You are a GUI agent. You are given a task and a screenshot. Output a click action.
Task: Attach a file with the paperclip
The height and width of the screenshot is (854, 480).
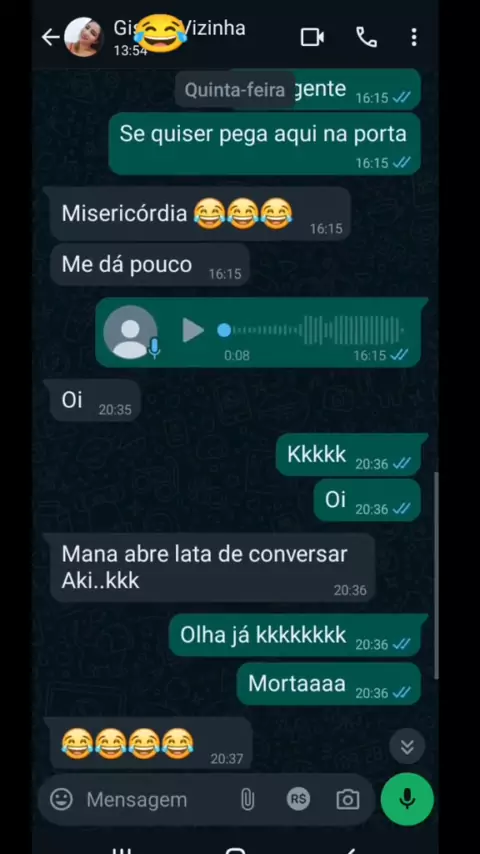pos(247,800)
